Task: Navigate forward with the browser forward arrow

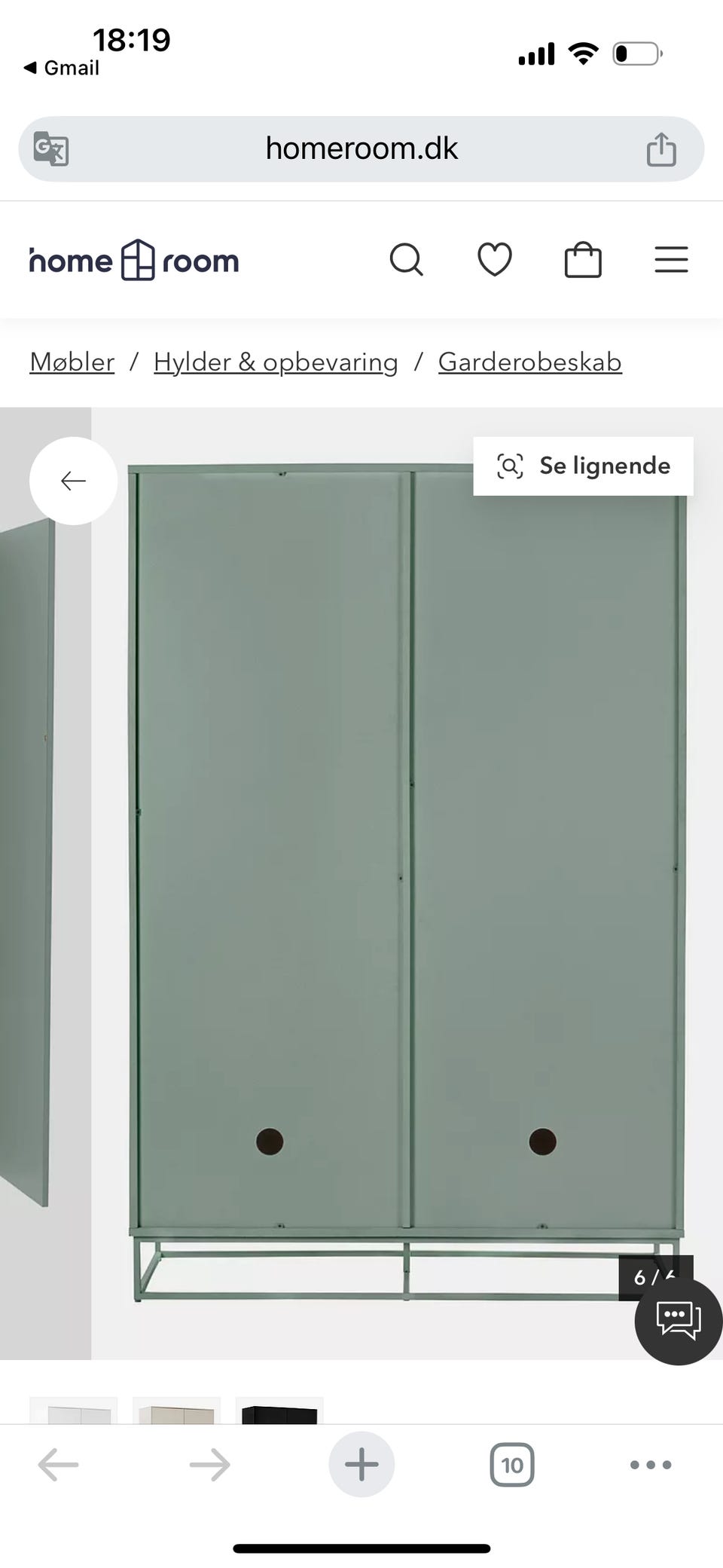Action: click(x=209, y=1464)
